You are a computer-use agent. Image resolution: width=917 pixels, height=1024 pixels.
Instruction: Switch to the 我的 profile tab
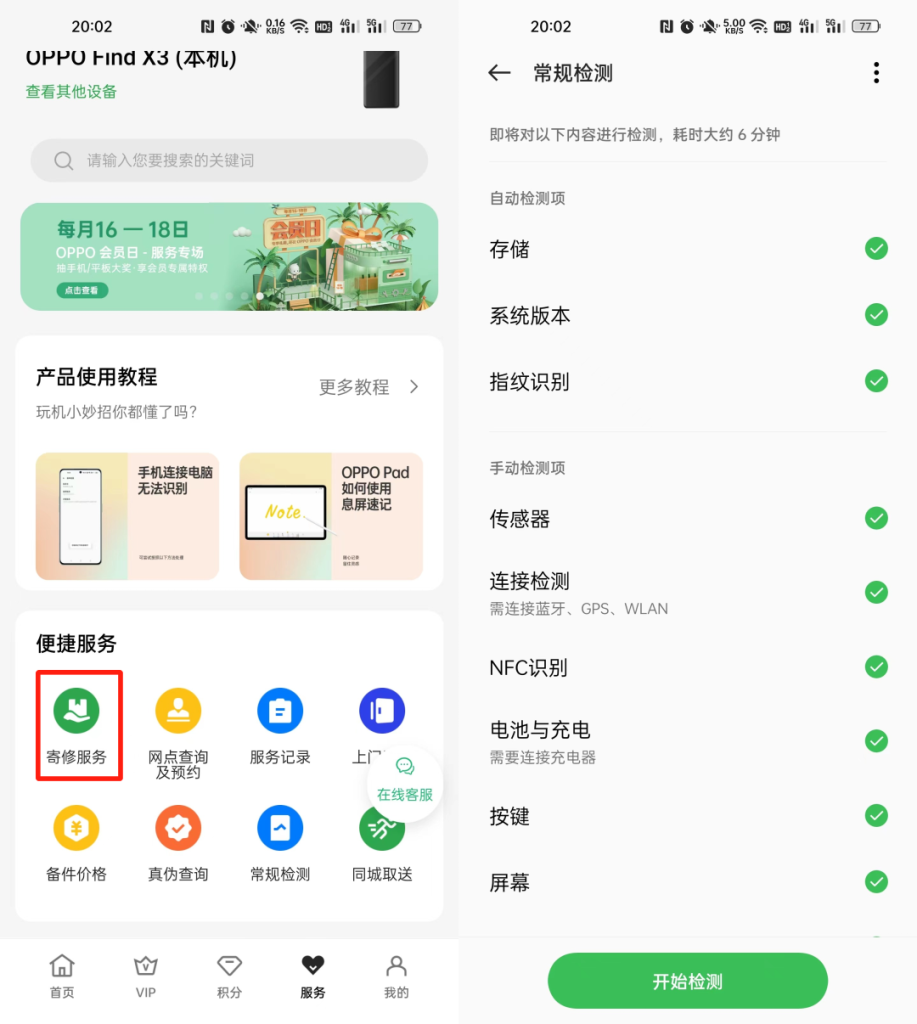pos(396,977)
